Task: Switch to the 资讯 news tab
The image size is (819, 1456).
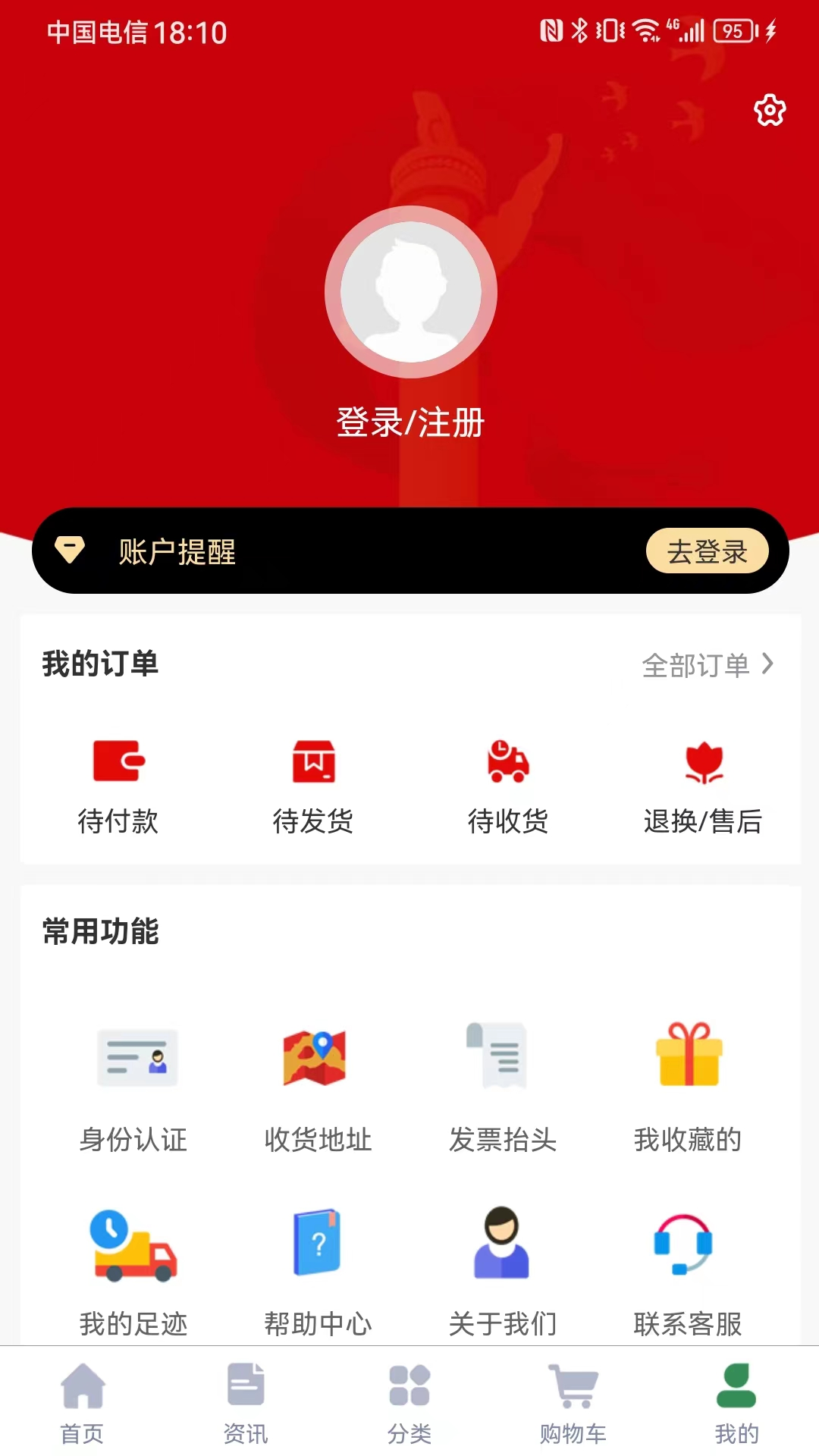Action: (246, 1403)
